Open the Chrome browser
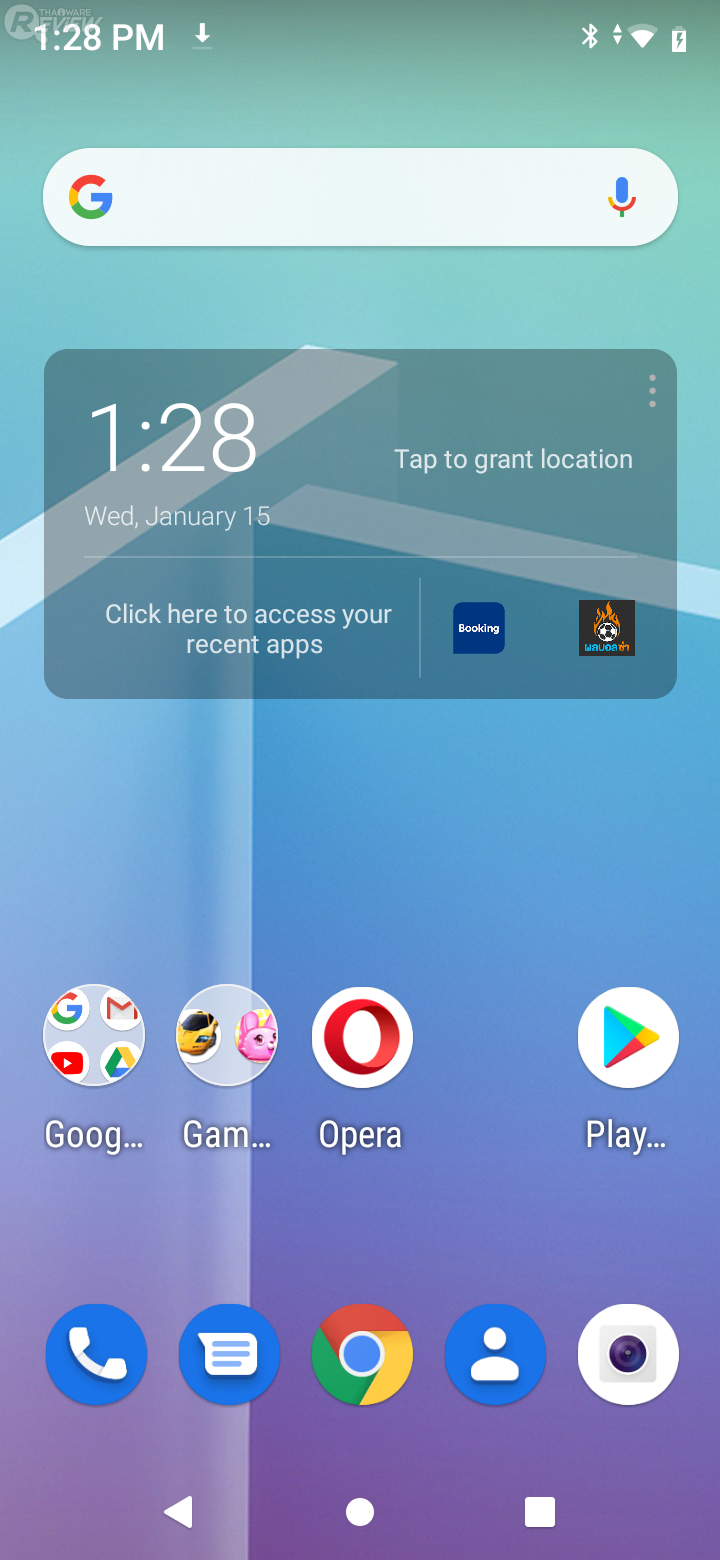720x1560 pixels. [x=361, y=1354]
